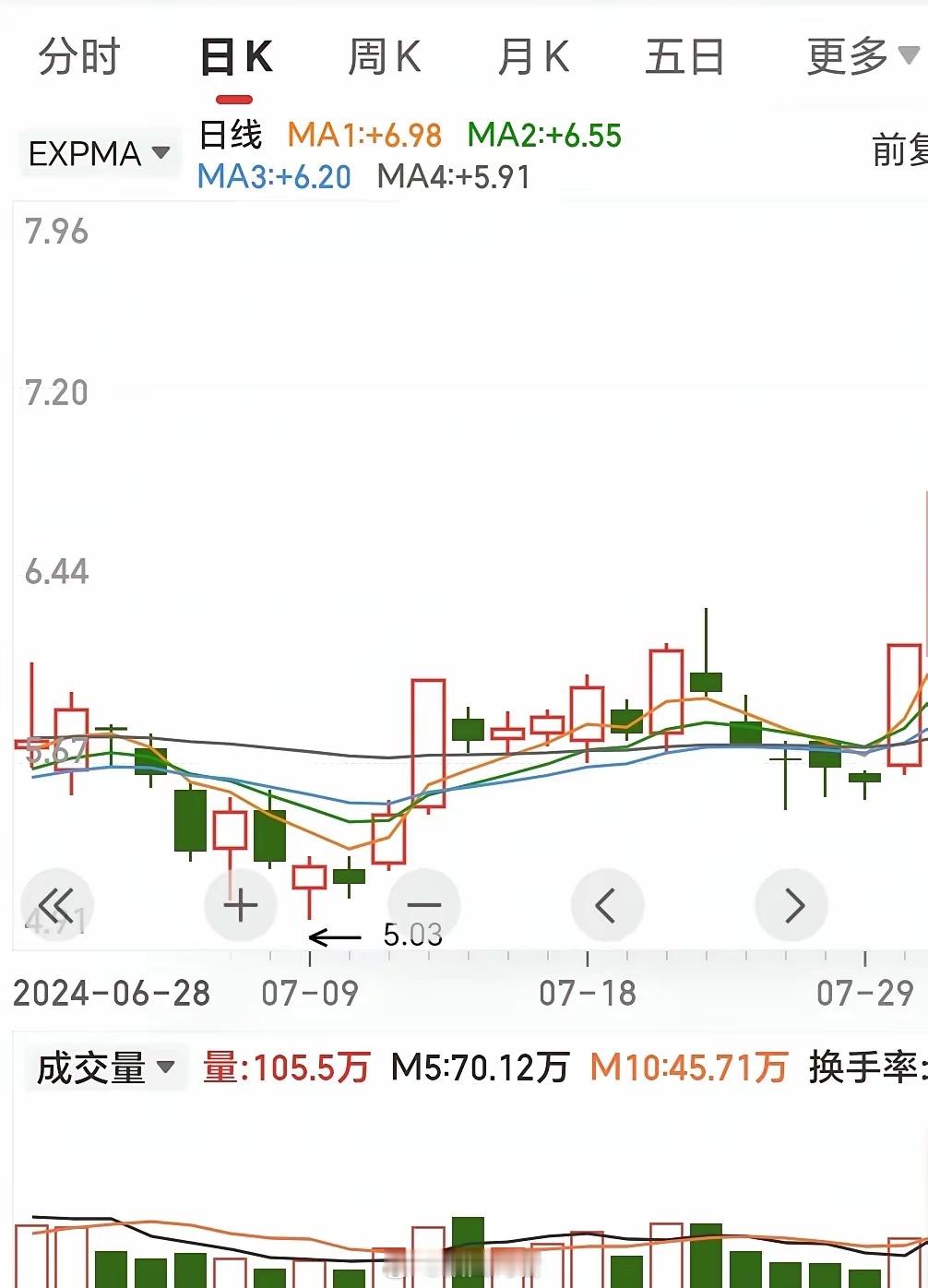Switch to the 周K chart tab
The height and width of the screenshot is (1288, 928).
(385, 57)
